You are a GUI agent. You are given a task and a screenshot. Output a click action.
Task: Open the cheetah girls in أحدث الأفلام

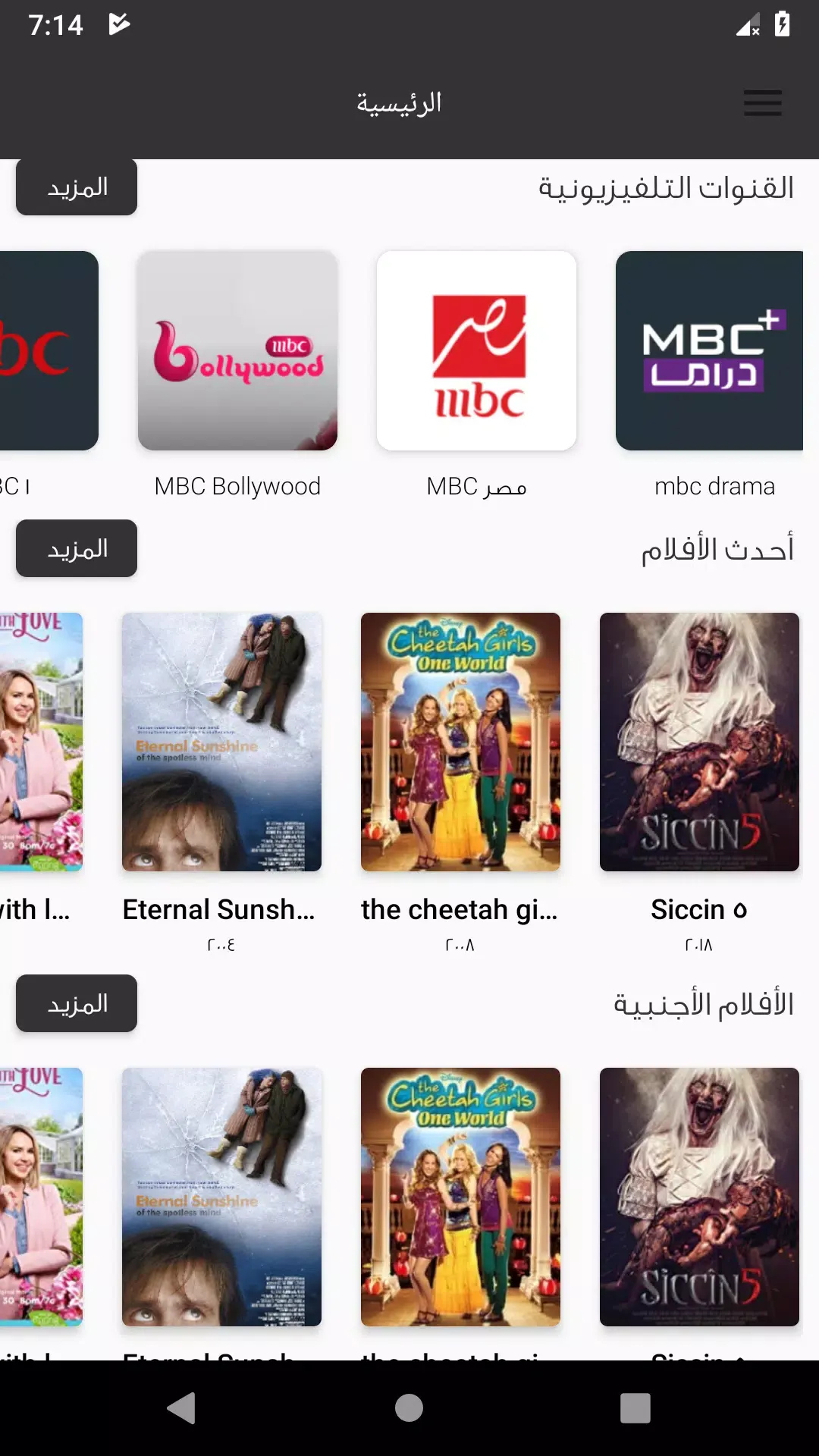coord(460,742)
